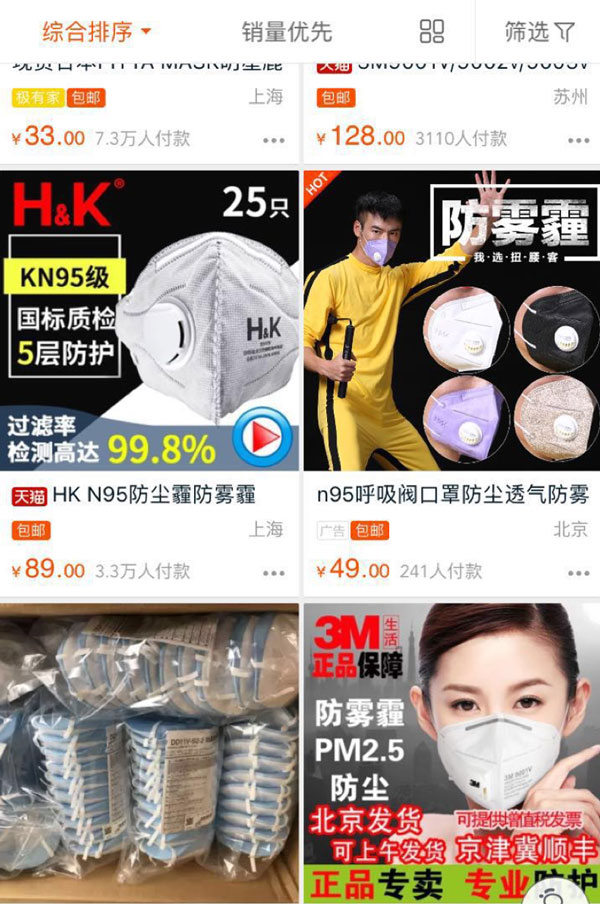Open the 筛选 filter panel
This screenshot has width=600, height=904.
point(539,31)
